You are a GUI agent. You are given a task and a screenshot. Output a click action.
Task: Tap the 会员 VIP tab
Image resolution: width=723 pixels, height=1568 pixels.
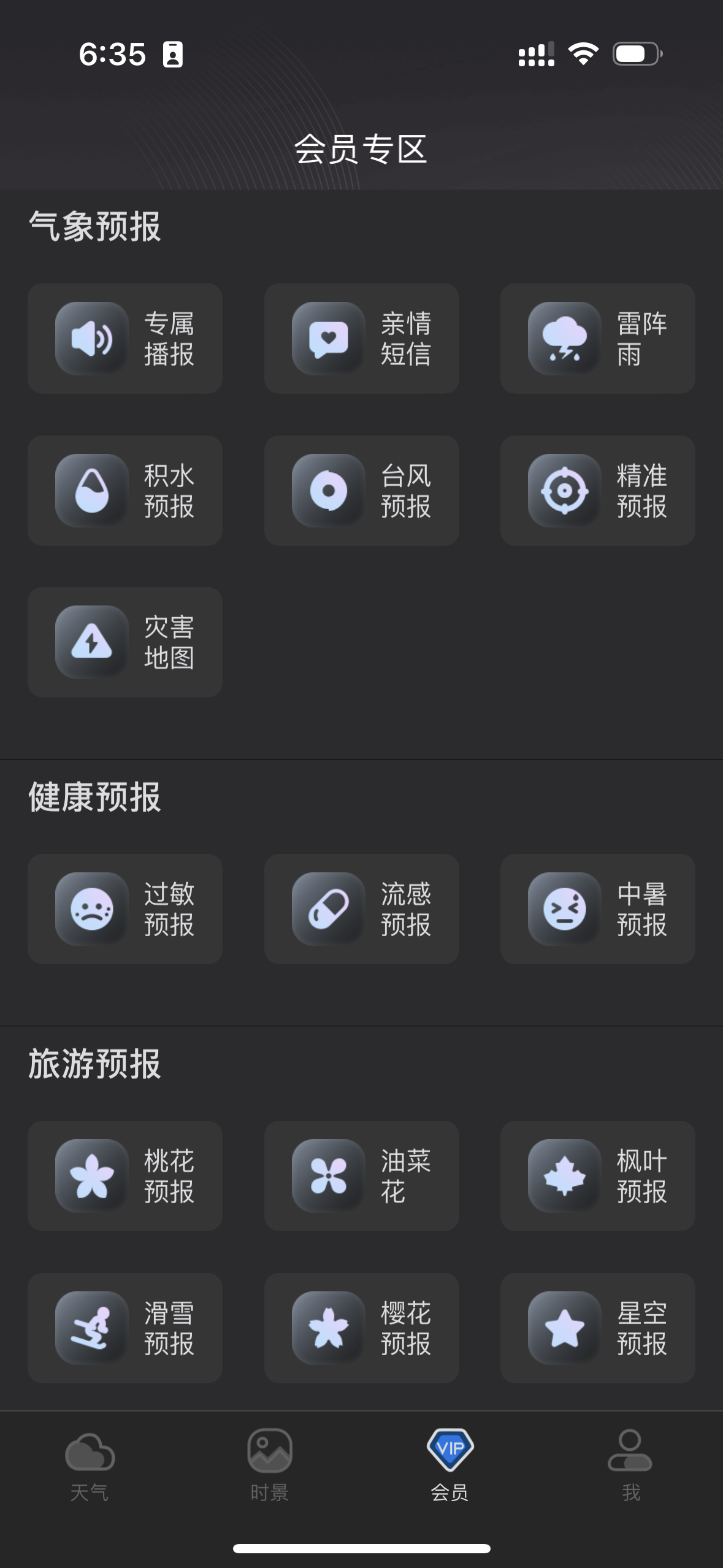(449, 1465)
